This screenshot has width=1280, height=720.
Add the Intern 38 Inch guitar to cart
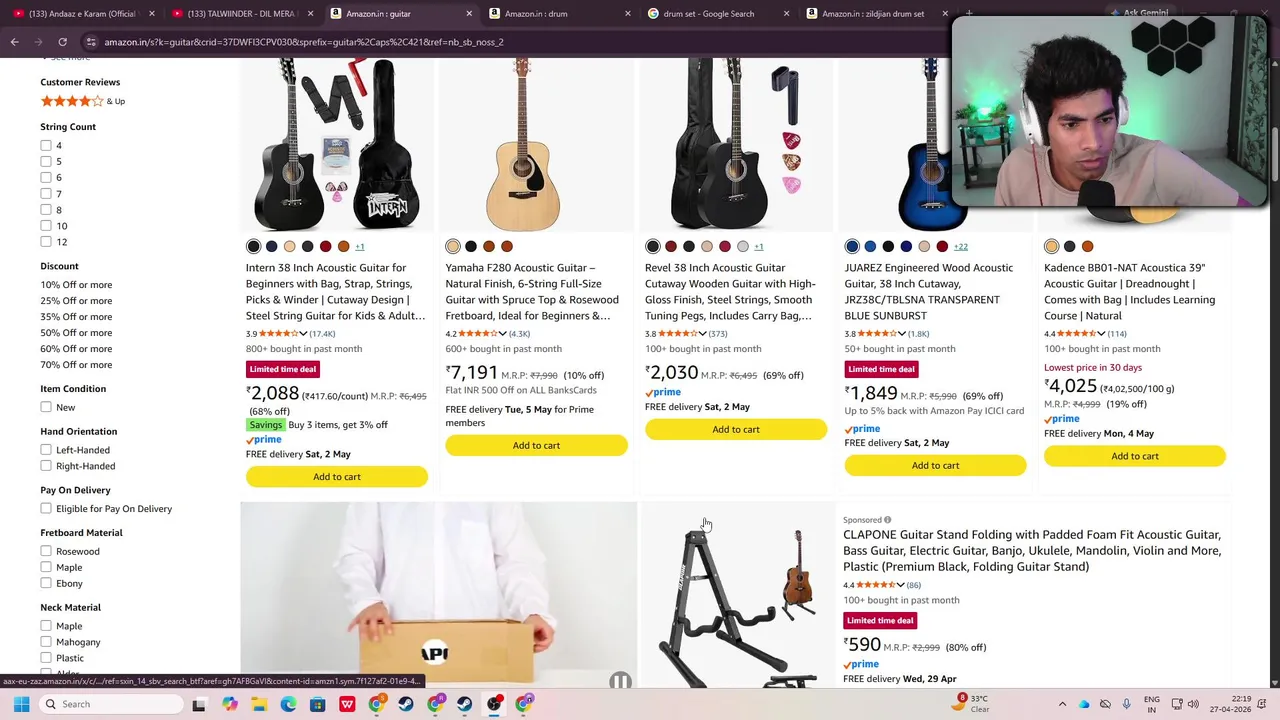[x=337, y=477]
